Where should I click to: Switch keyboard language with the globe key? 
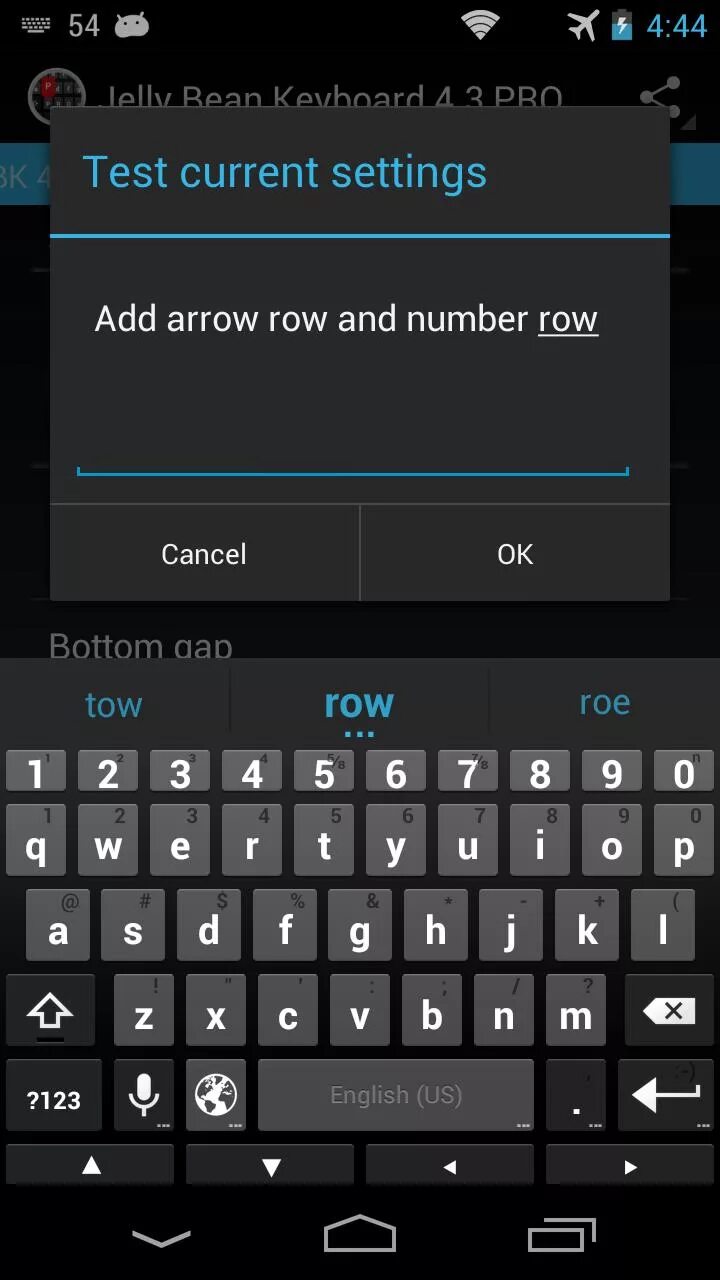coord(215,1096)
